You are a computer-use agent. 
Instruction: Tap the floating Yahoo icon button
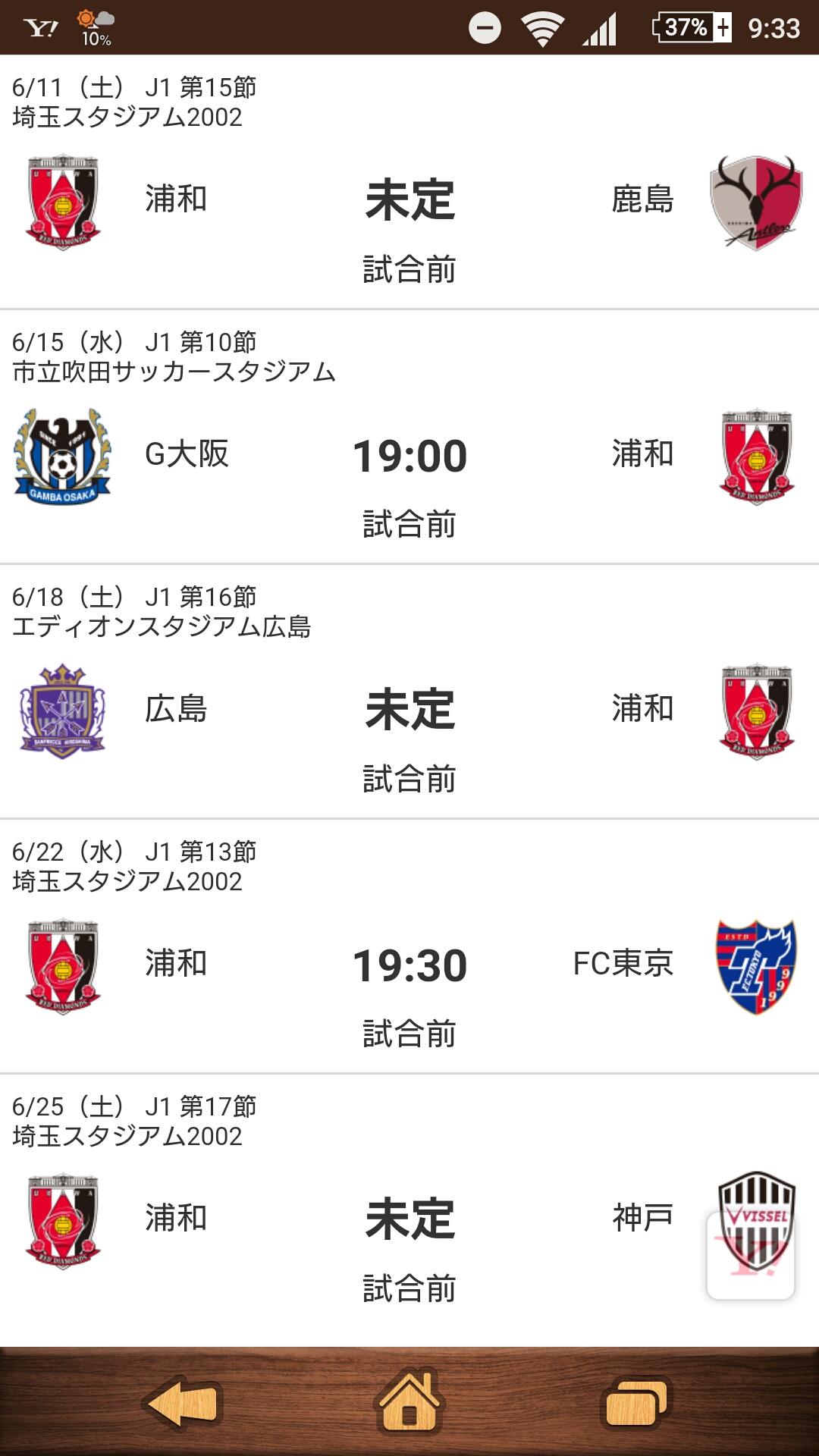[750, 1256]
